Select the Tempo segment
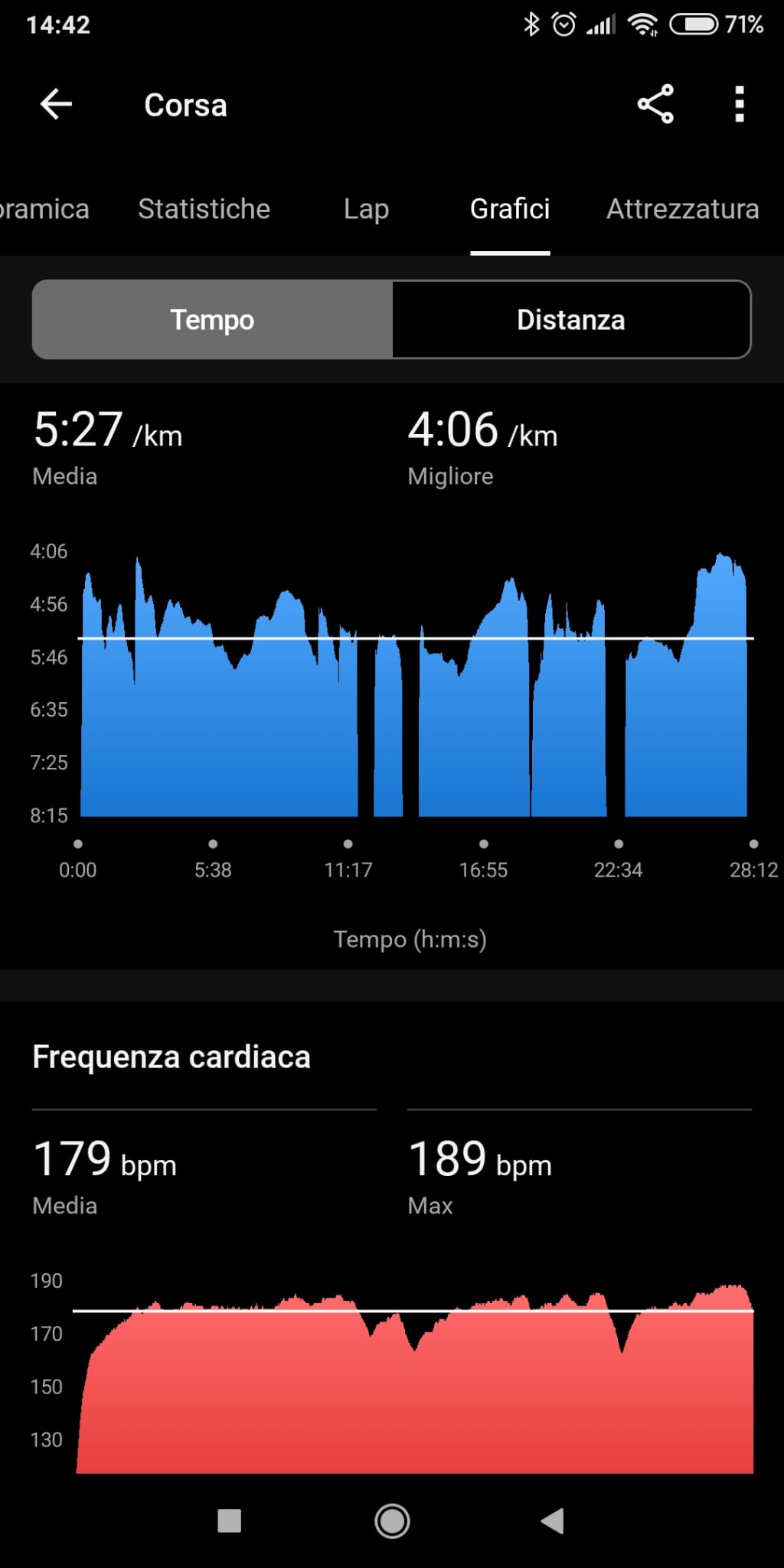Screen dimensions: 784x1568 212,319
